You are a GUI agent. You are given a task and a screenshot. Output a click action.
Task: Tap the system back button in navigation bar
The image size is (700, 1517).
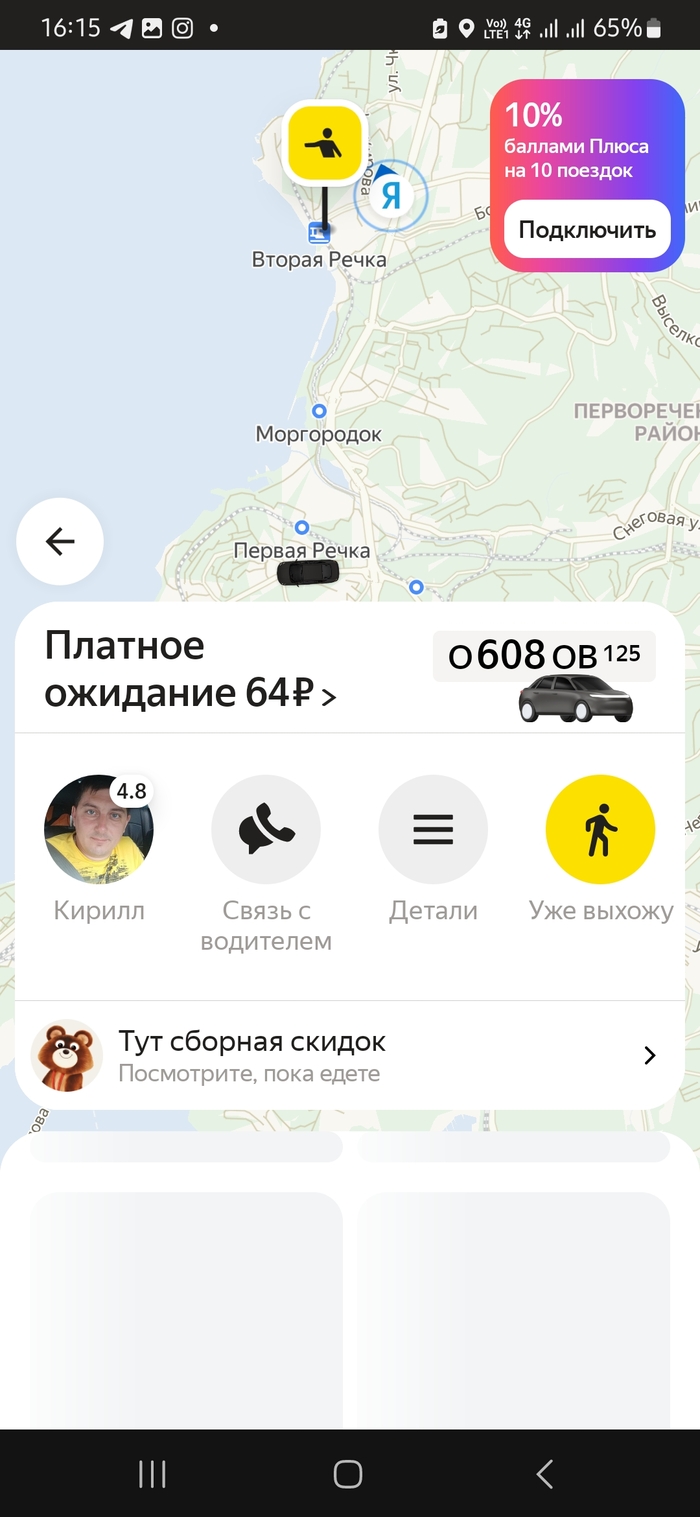pos(545,1473)
